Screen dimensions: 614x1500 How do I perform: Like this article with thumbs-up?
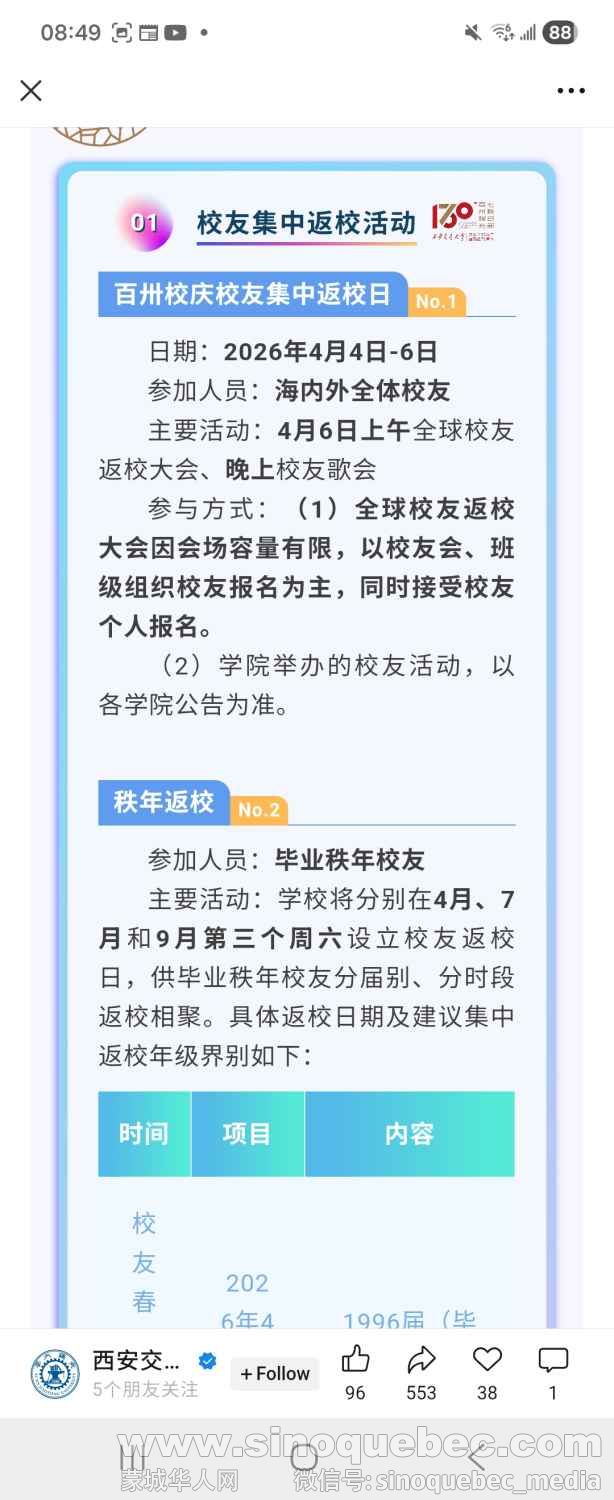355,1360
